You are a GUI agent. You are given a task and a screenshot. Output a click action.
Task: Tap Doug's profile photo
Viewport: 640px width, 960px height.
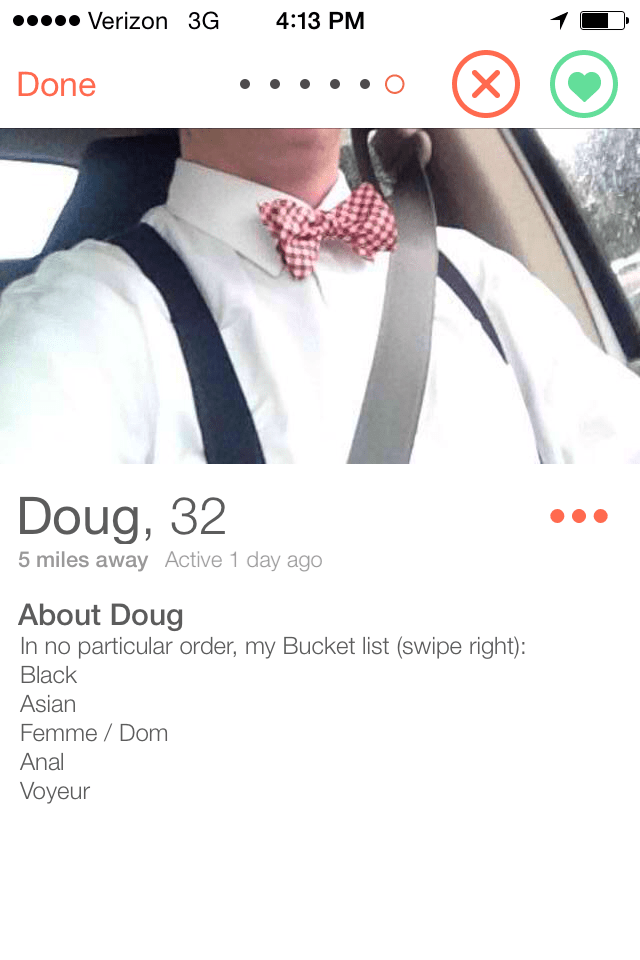[320, 296]
